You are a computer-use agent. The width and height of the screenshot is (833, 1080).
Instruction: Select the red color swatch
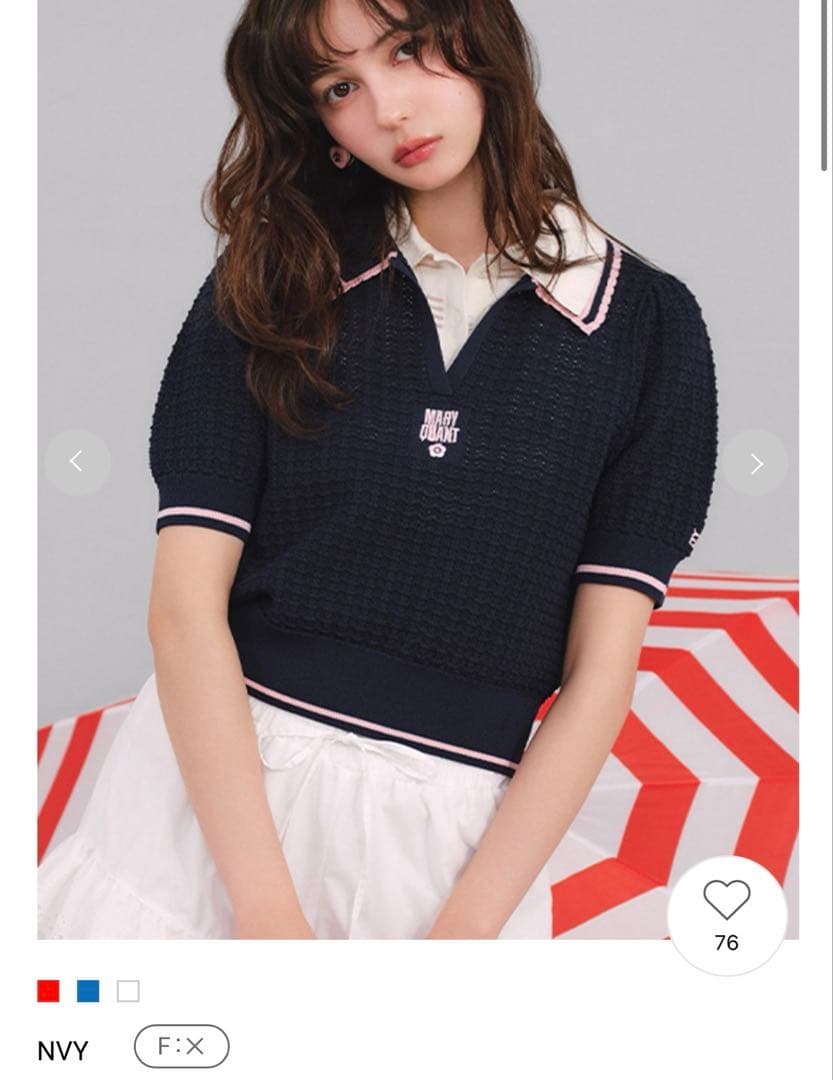point(48,991)
